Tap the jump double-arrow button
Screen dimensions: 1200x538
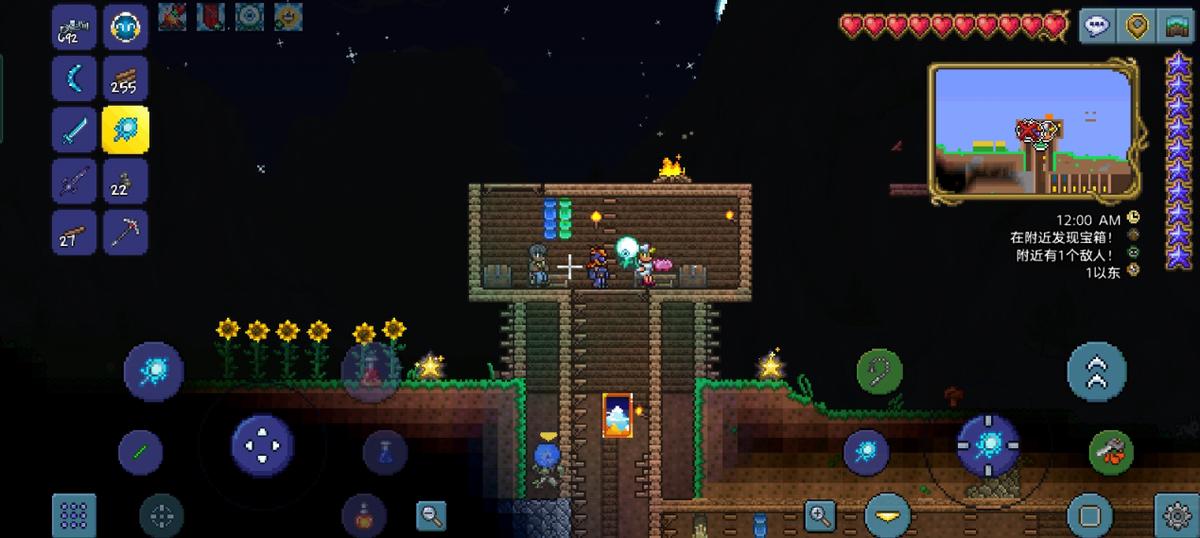pyautogui.click(x=1096, y=371)
